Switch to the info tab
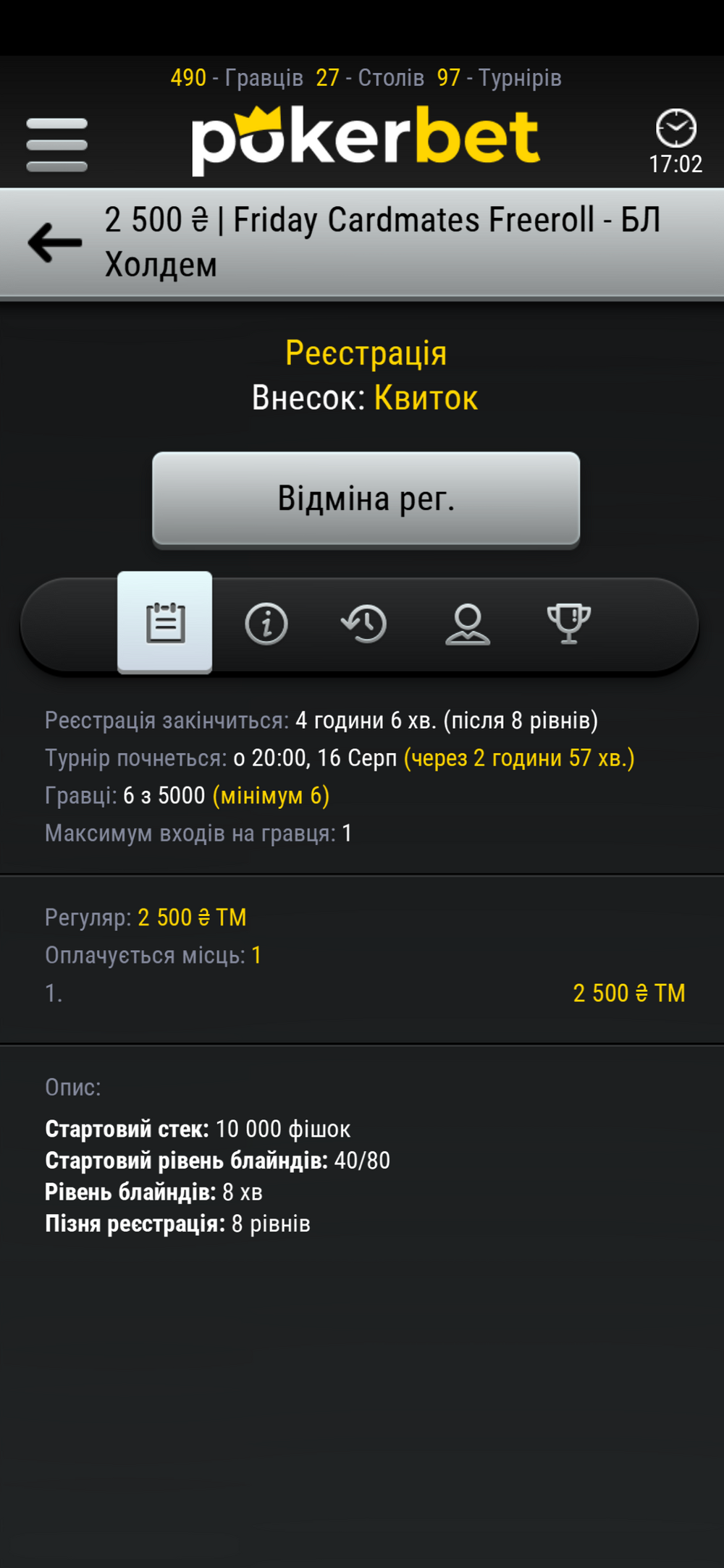This screenshot has height=1568, width=724. 266,624
